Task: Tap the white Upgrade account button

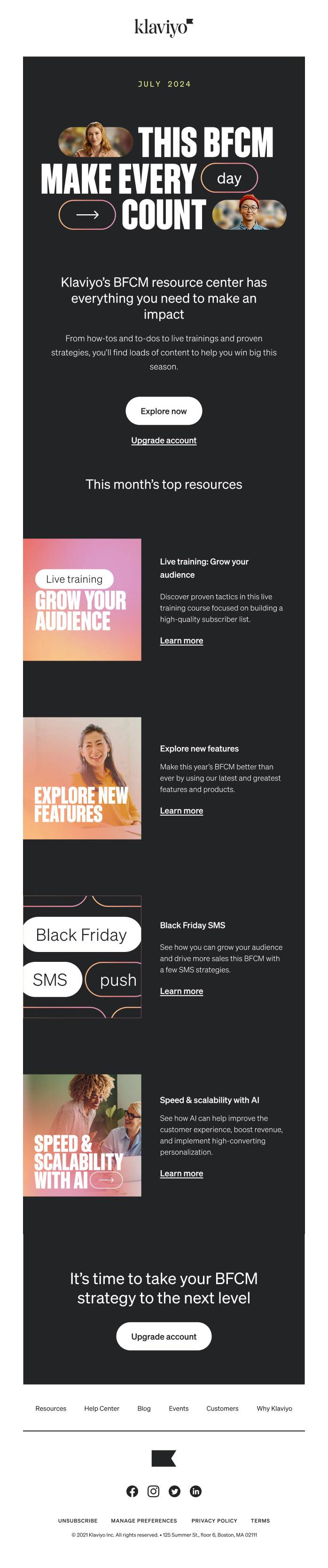Action: tap(164, 1336)
